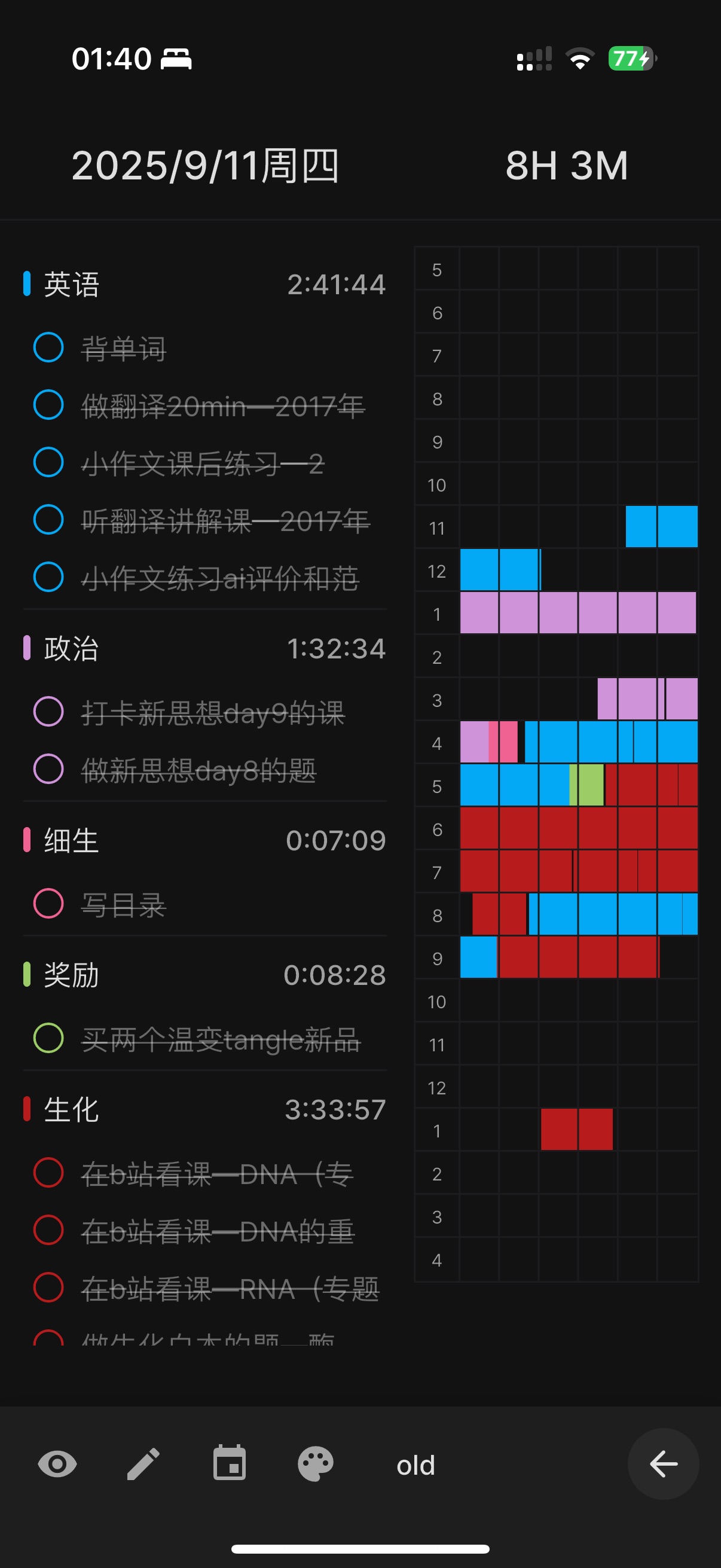This screenshot has height=1568, width=721.
Task: Toggle the 写目录 task circle
Action: [48, 904]
